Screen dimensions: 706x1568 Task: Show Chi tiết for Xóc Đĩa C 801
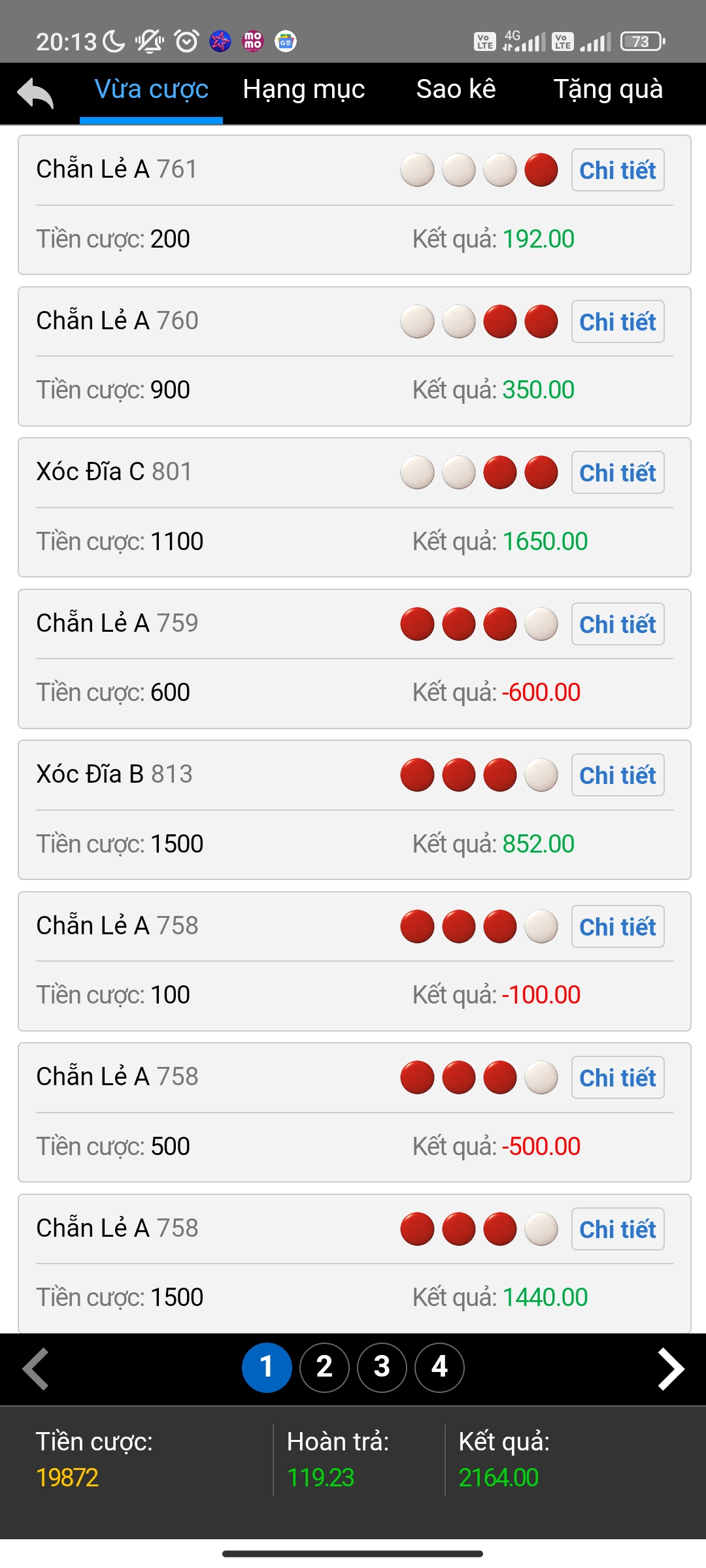[617, 473]
